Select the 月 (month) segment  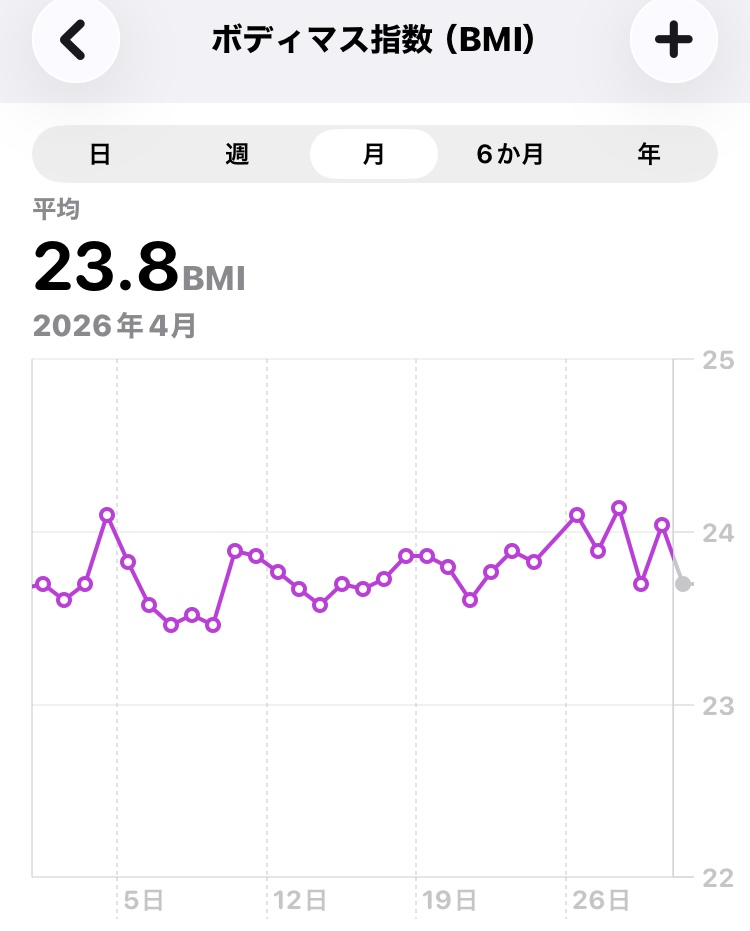click(374, 154)
